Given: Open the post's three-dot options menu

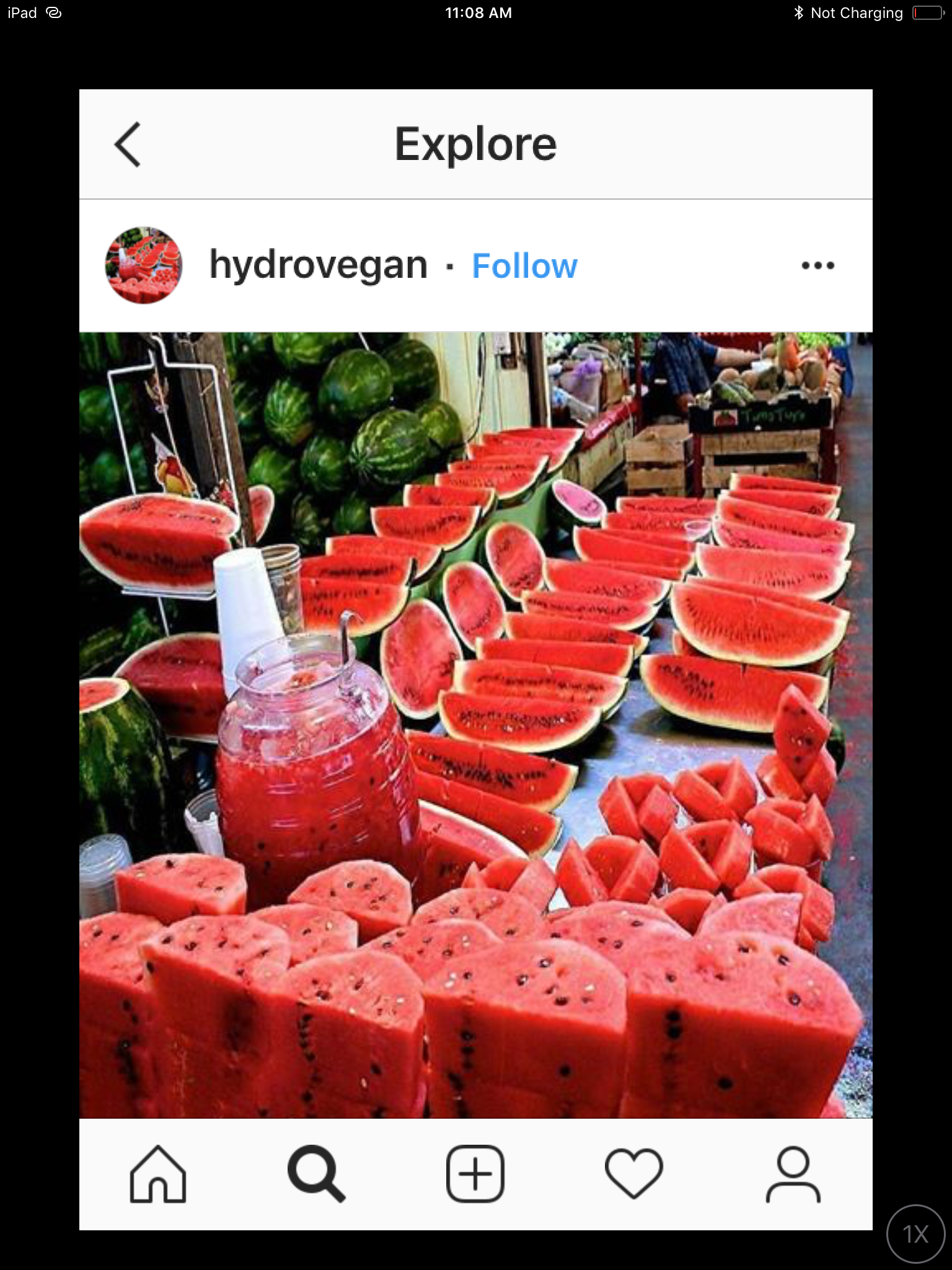Looking at the screenshot, I should 818,265.
